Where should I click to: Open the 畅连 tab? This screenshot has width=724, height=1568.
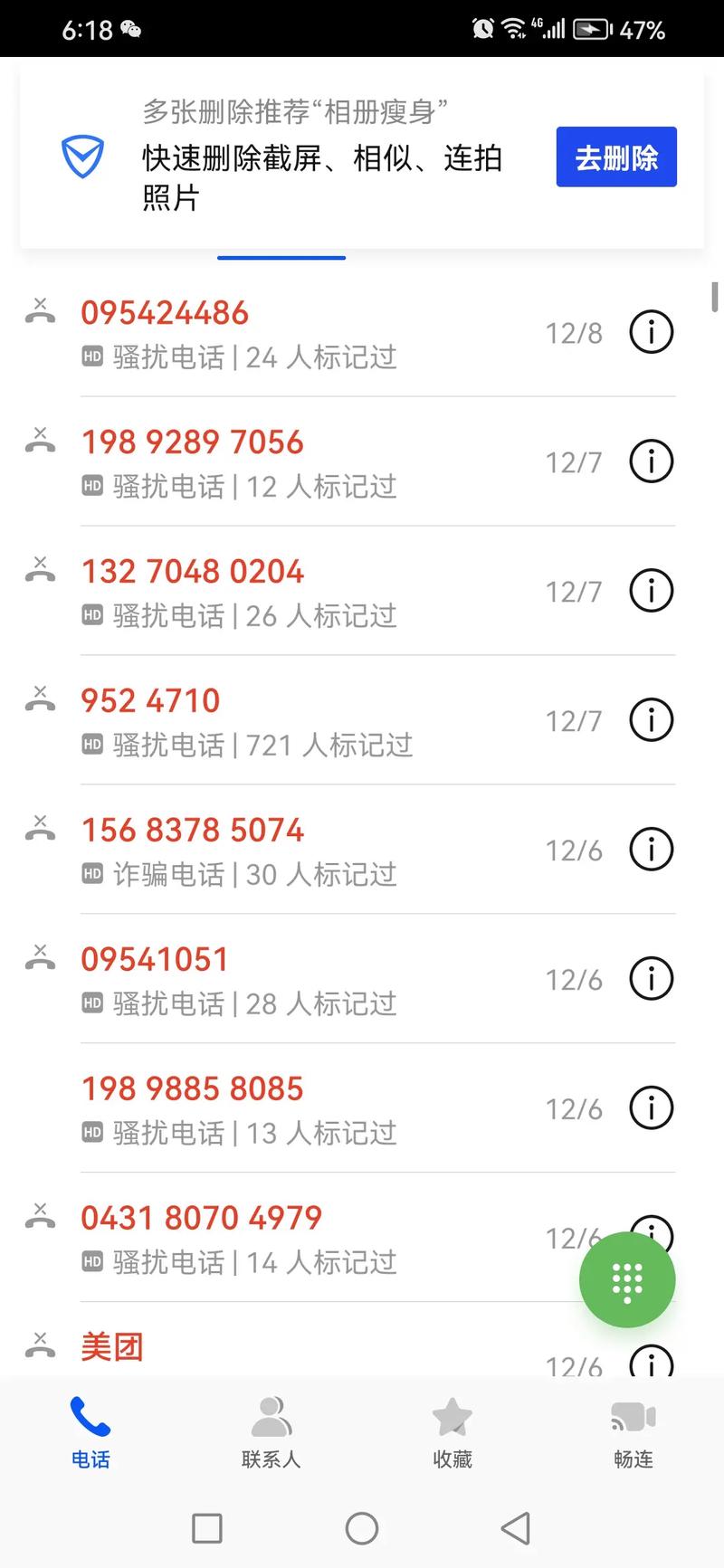(633, 1433)
